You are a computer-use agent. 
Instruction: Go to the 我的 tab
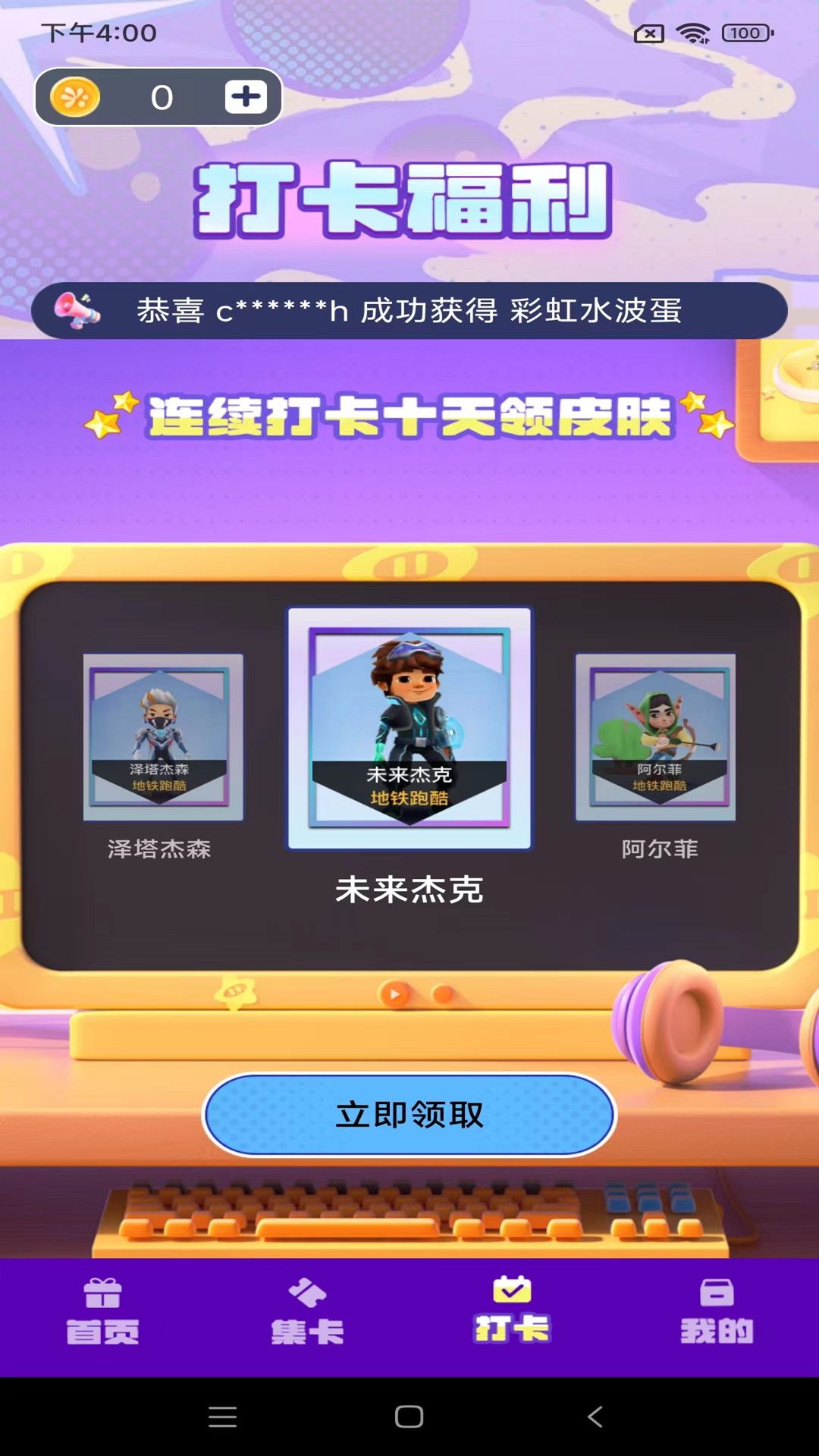[x=717, y=1312]
